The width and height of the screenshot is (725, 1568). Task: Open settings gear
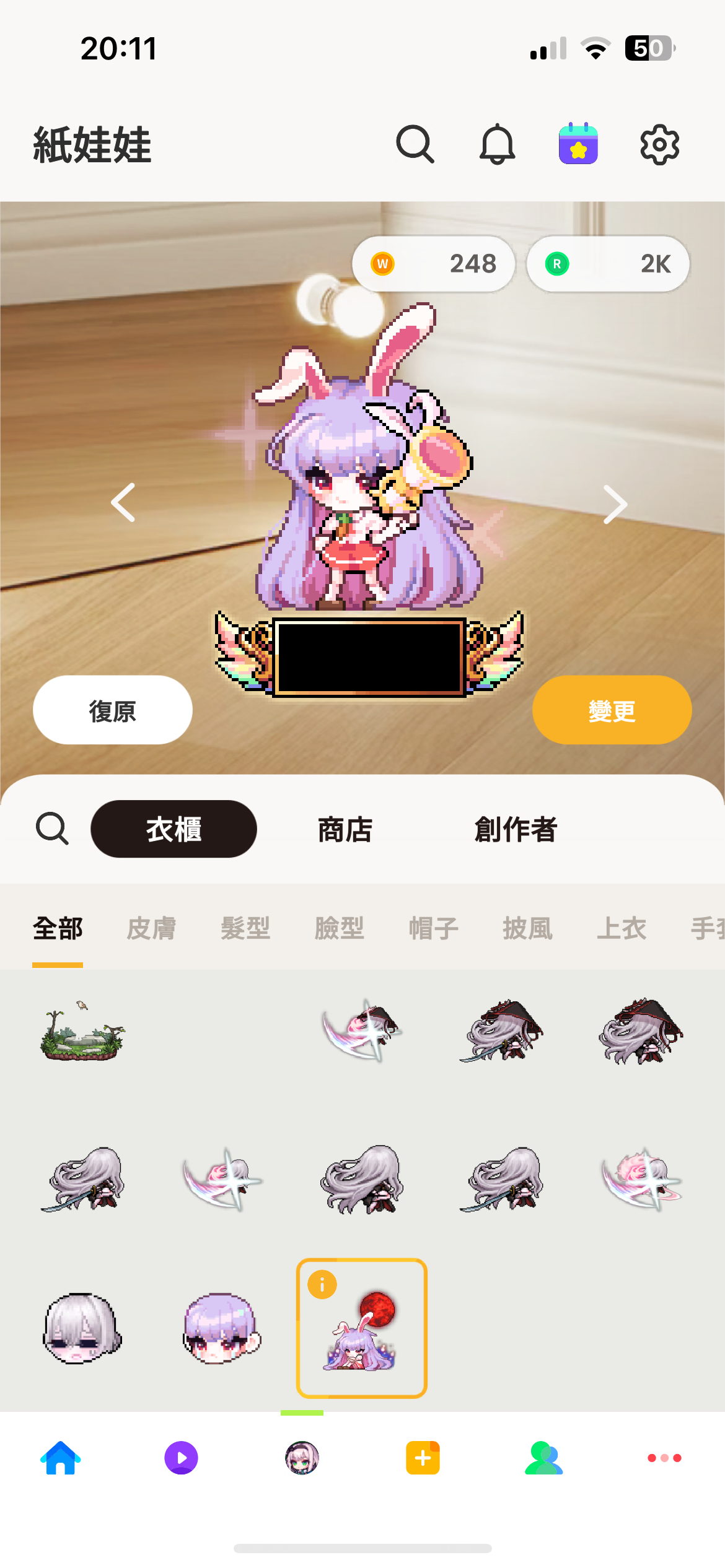pyautogui.click(x=659, y=144)
